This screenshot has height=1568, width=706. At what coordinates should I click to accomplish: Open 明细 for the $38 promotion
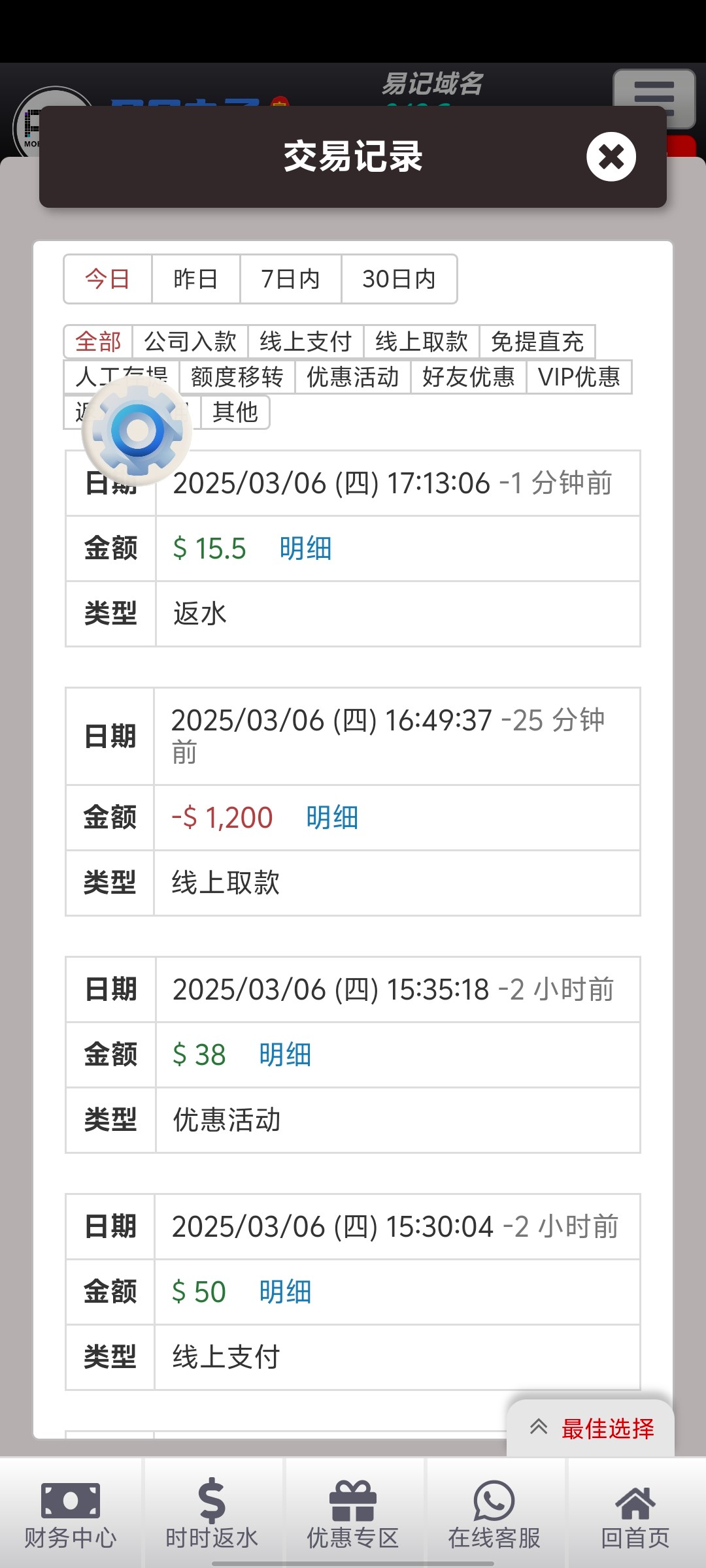tap(285, 1055)
